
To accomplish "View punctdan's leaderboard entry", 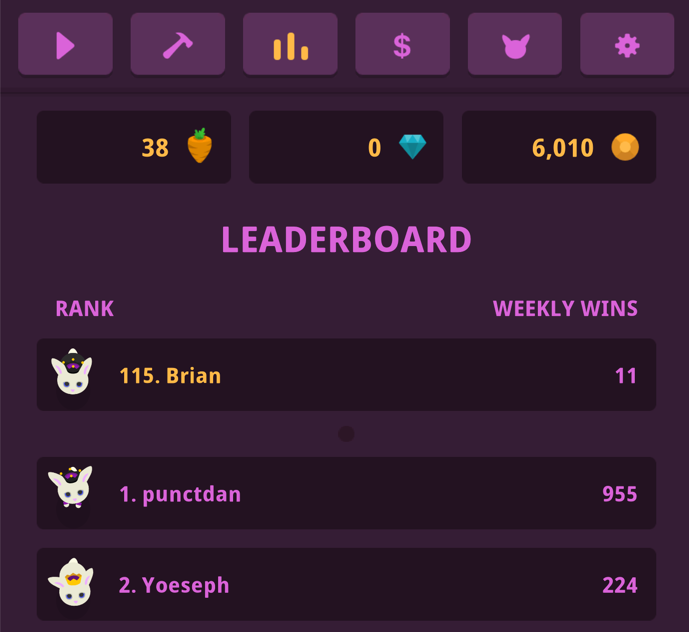I will [346, 493].
